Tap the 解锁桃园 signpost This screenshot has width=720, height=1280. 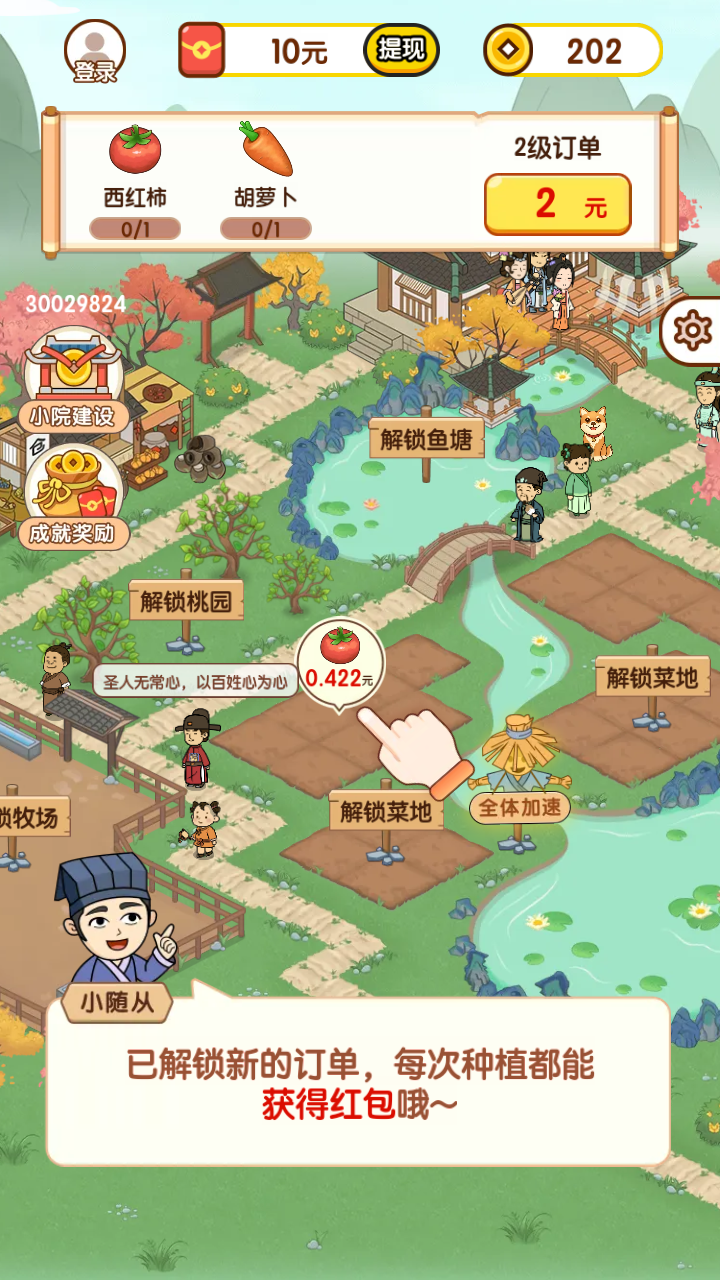[186, 600]
